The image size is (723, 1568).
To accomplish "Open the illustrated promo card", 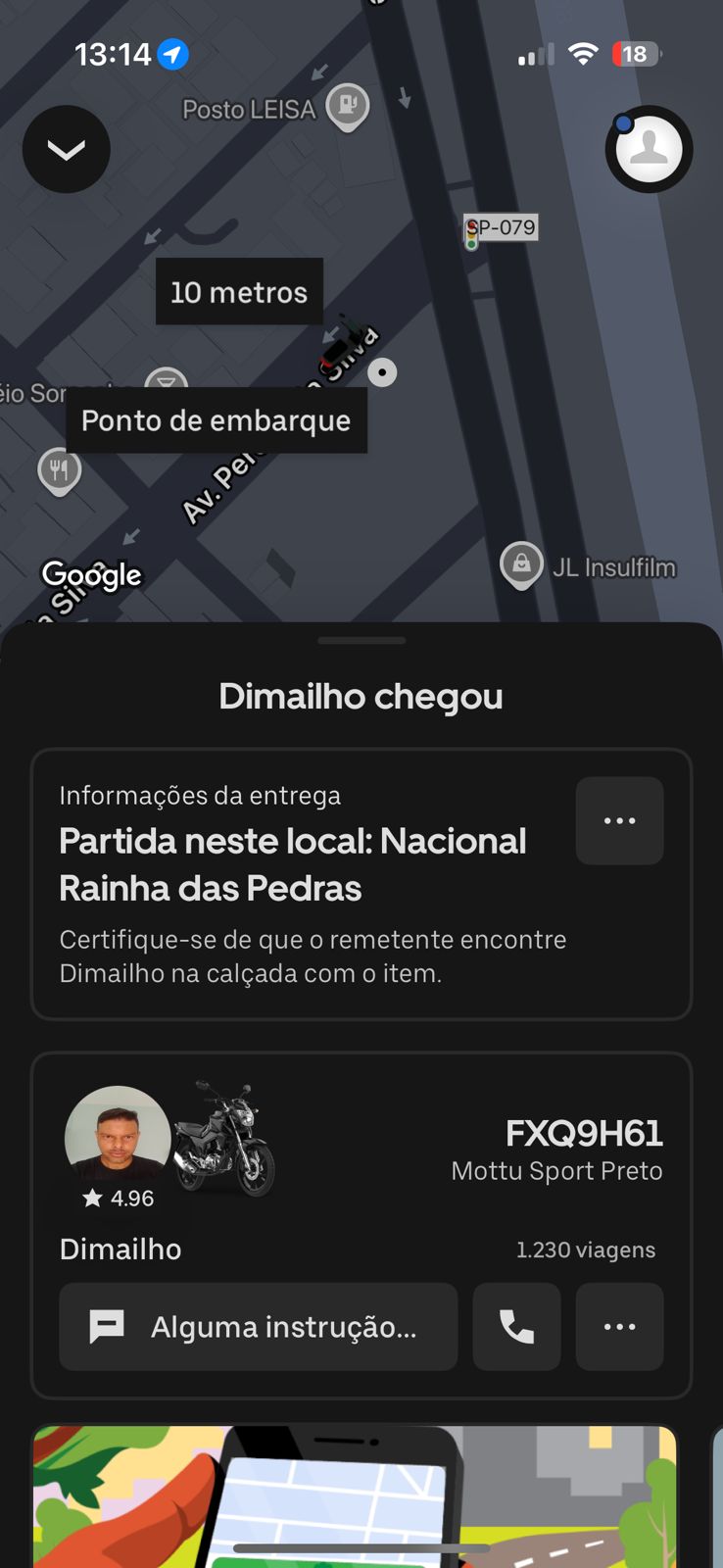I will tap(355, 1494).
